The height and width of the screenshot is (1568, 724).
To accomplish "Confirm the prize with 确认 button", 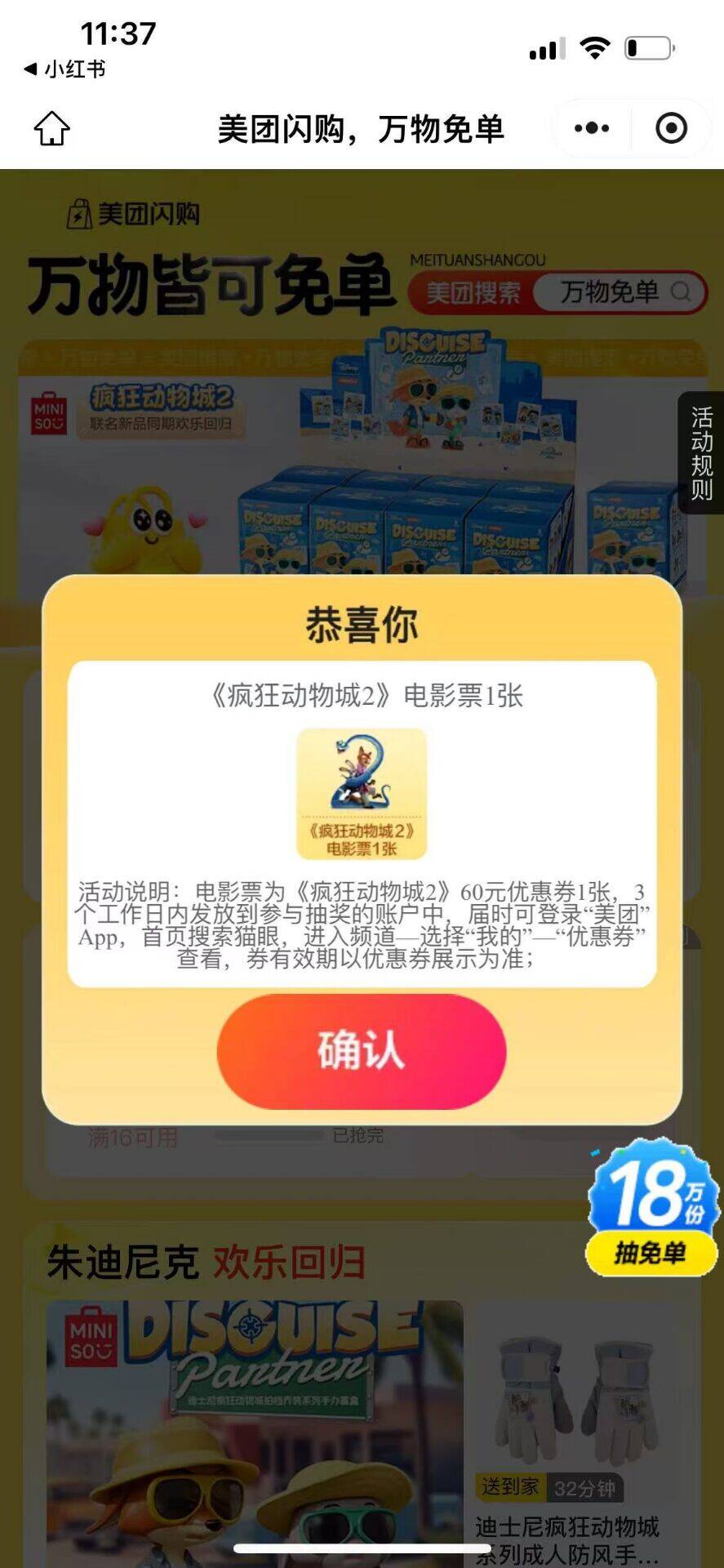I will [361, 1051].
